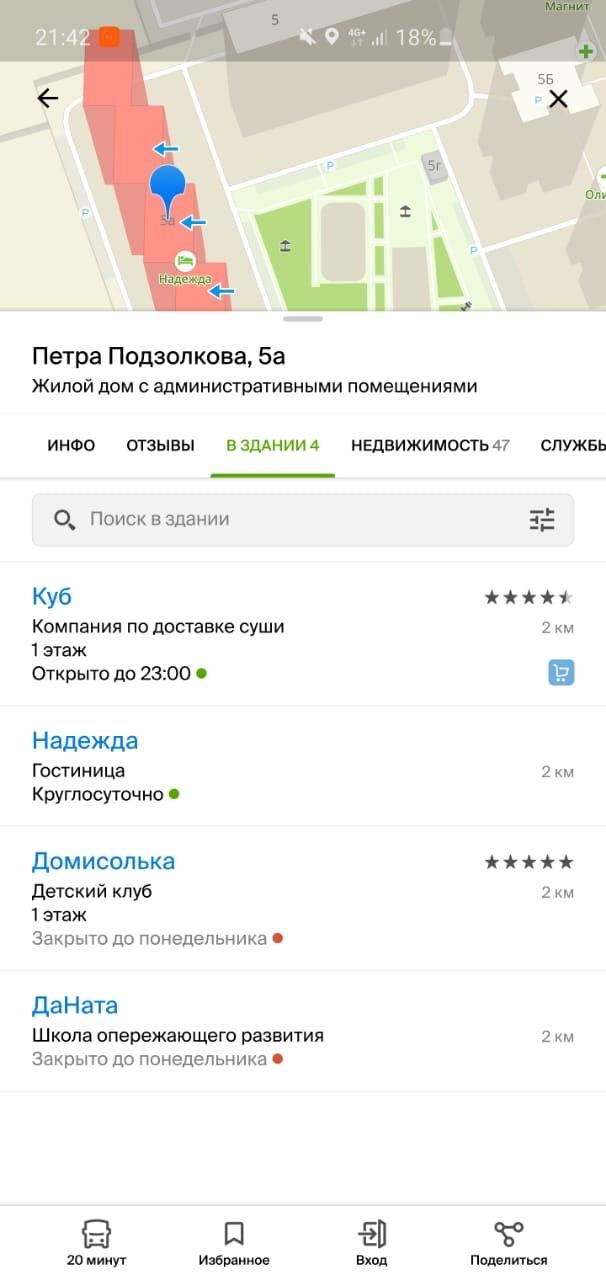The height and width of the screenshot is (1280, 606).
Task: Open the Домисолька kids club listing
Action: (x=303, y=898)
